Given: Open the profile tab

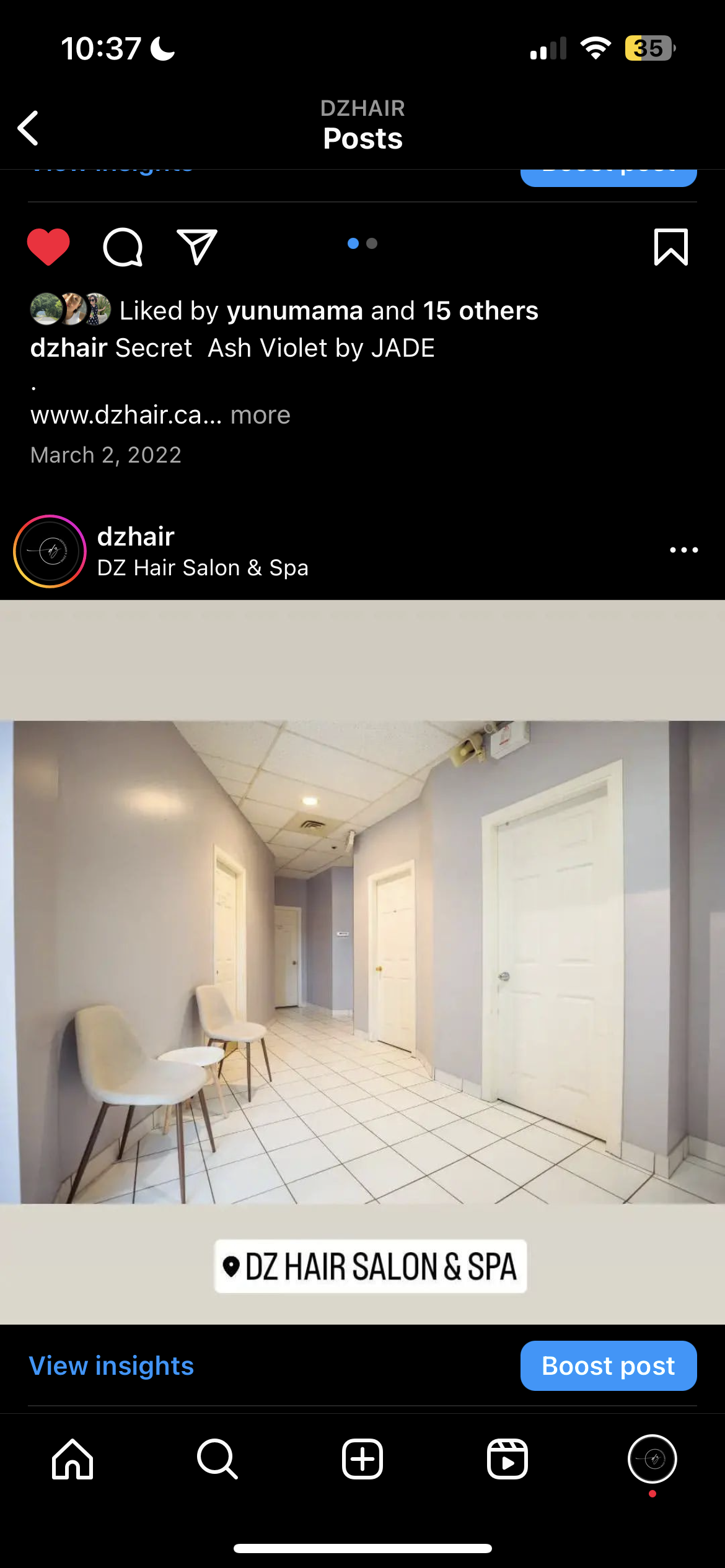Looking at the screenshot, I should [652, 1459].
